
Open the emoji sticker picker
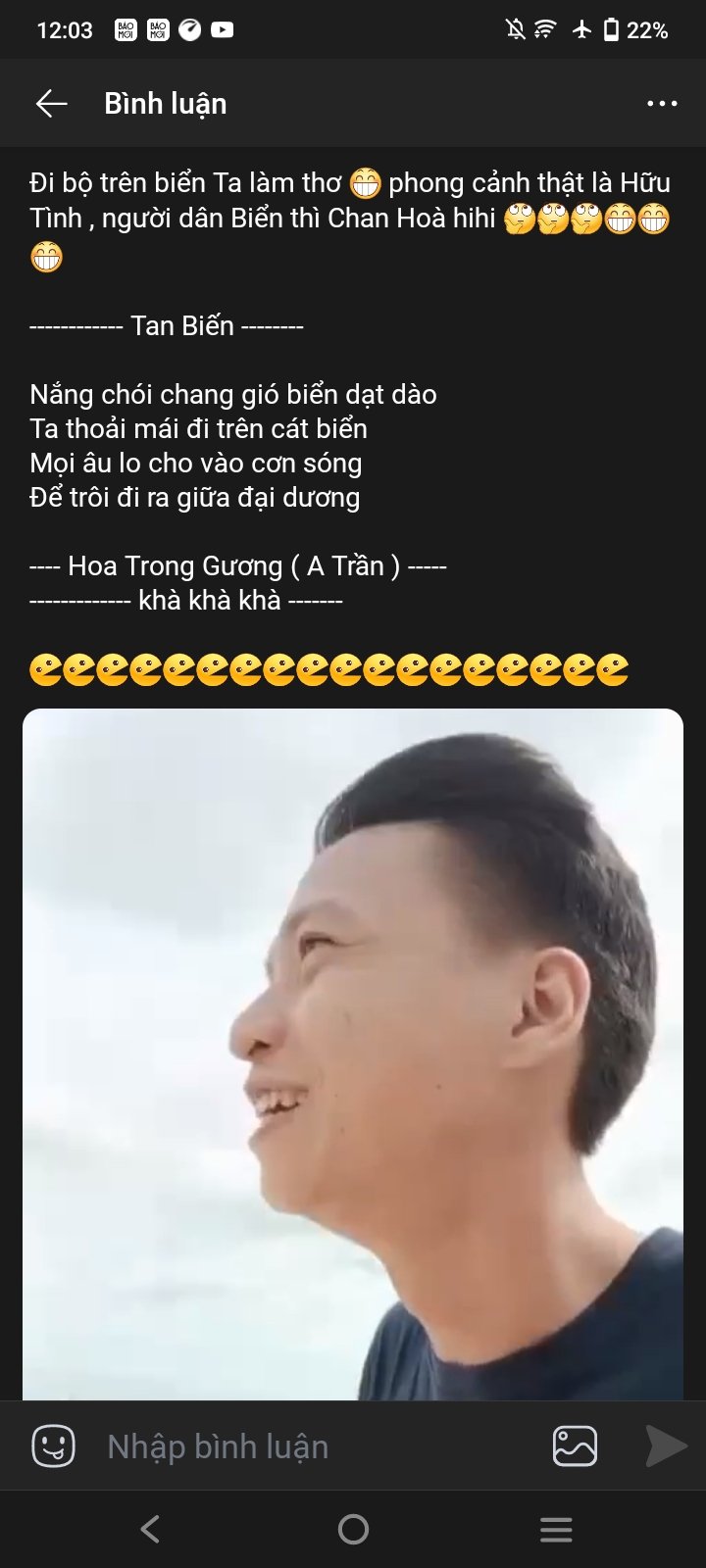[x=53, y=1445]
